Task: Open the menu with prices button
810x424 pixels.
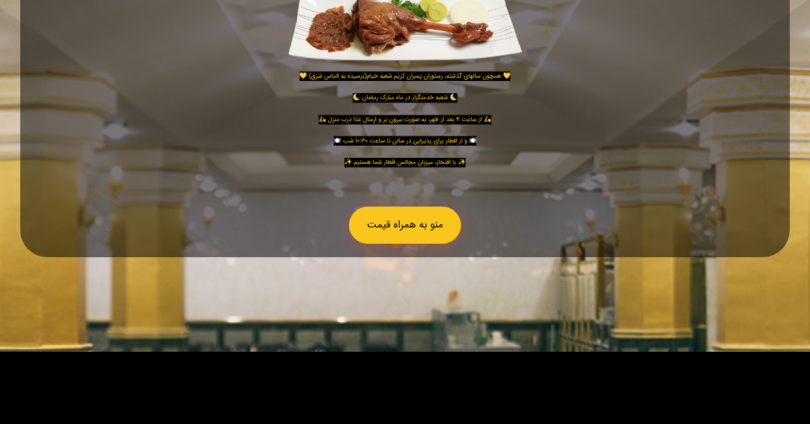Action: 404,225
